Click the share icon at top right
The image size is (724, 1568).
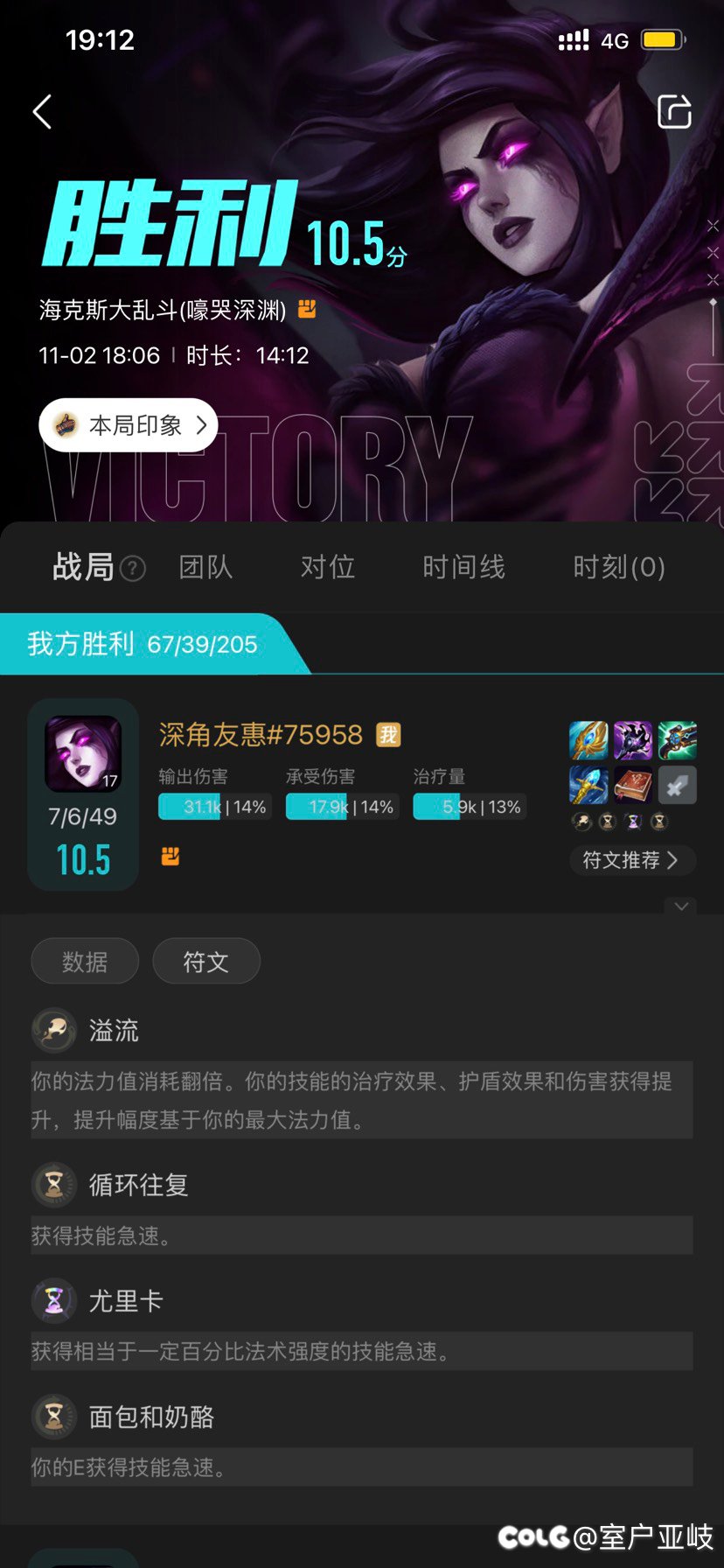674,112
